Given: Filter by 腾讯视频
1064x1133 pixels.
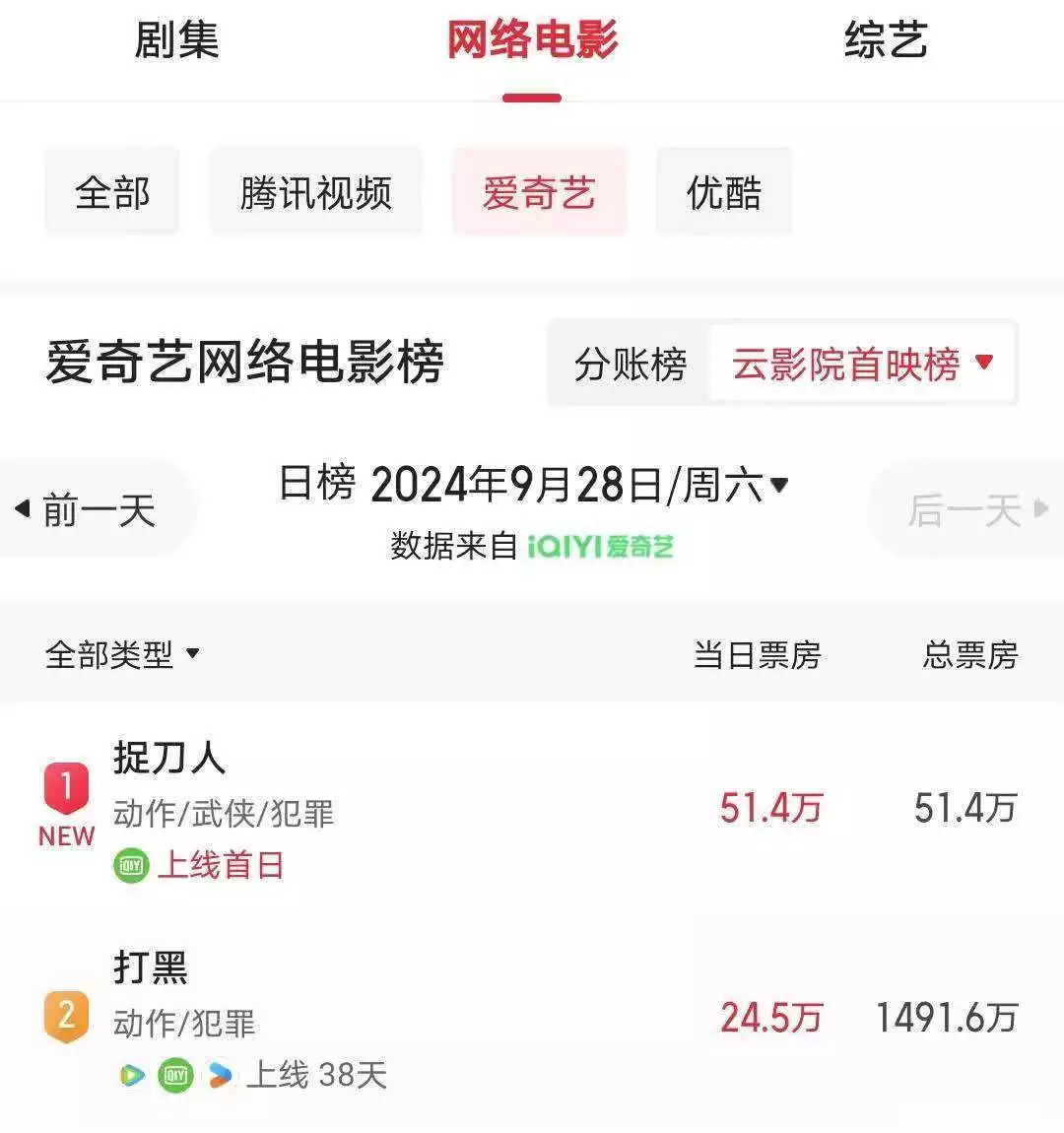Looking at the screenshot, I should click(315, 192).
